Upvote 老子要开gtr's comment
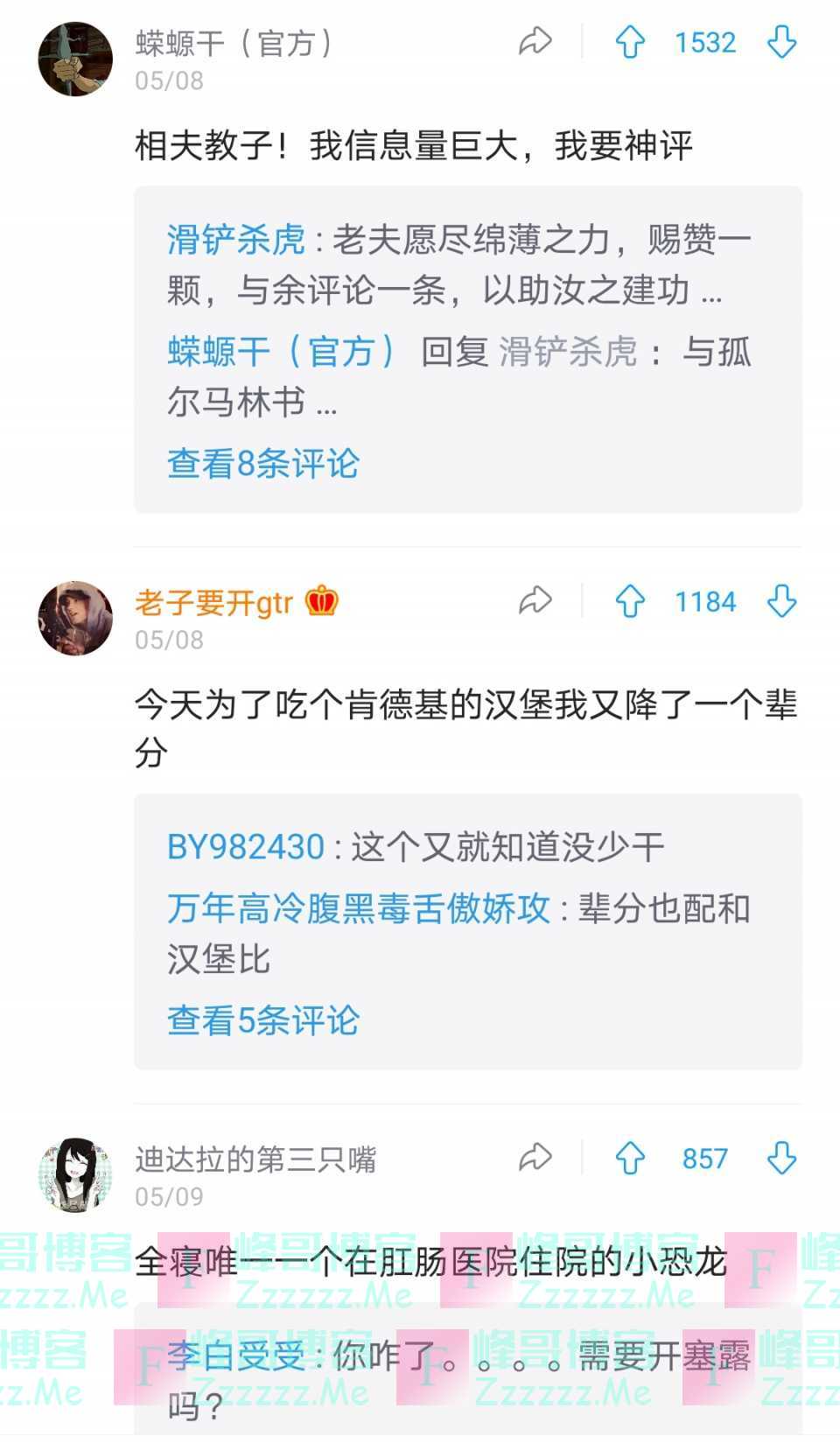The height and width of the screenshot is (1443, 840). pos(630,601)
